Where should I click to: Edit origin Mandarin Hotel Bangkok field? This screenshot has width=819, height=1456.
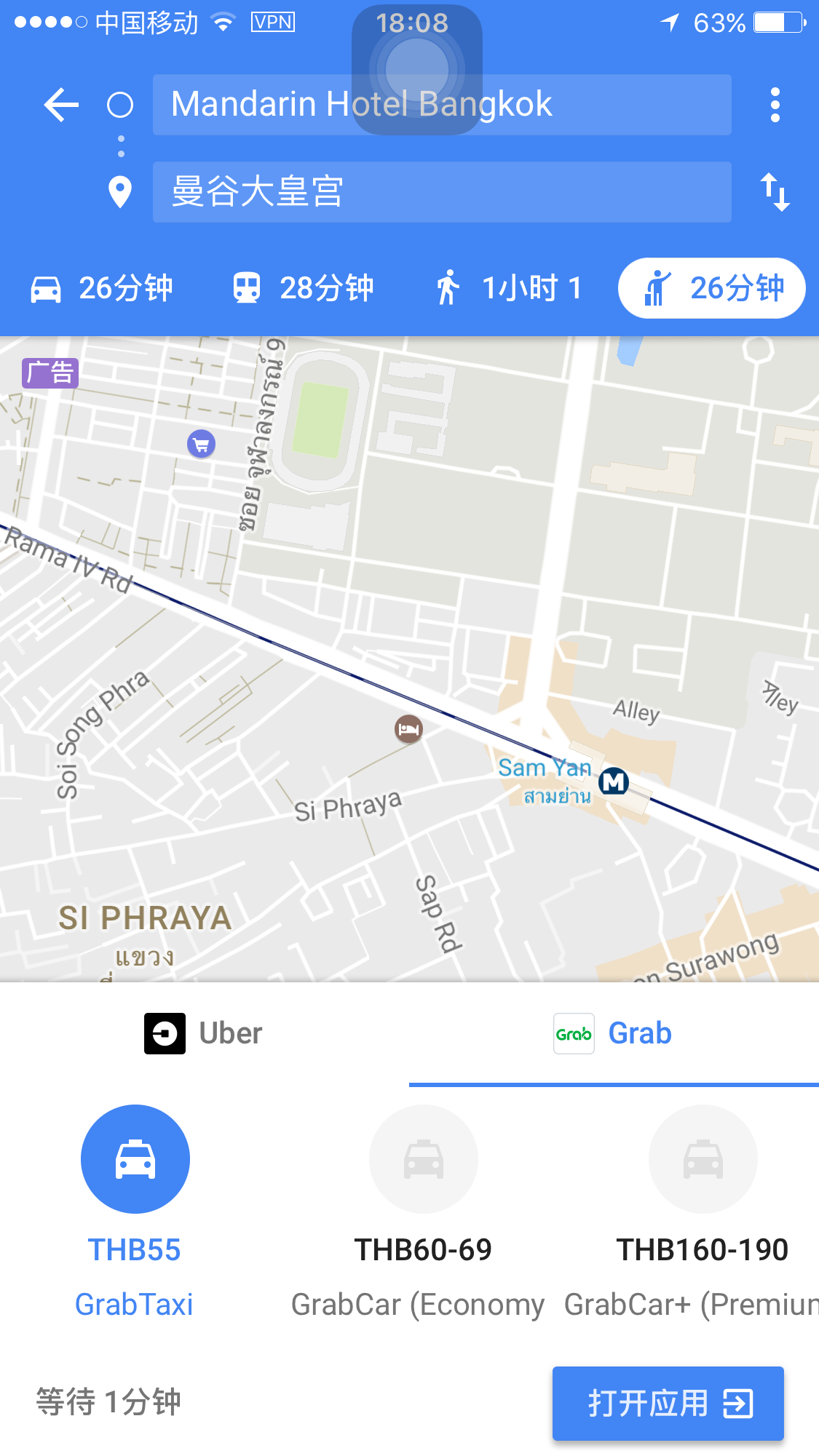(x=441, y=105)
